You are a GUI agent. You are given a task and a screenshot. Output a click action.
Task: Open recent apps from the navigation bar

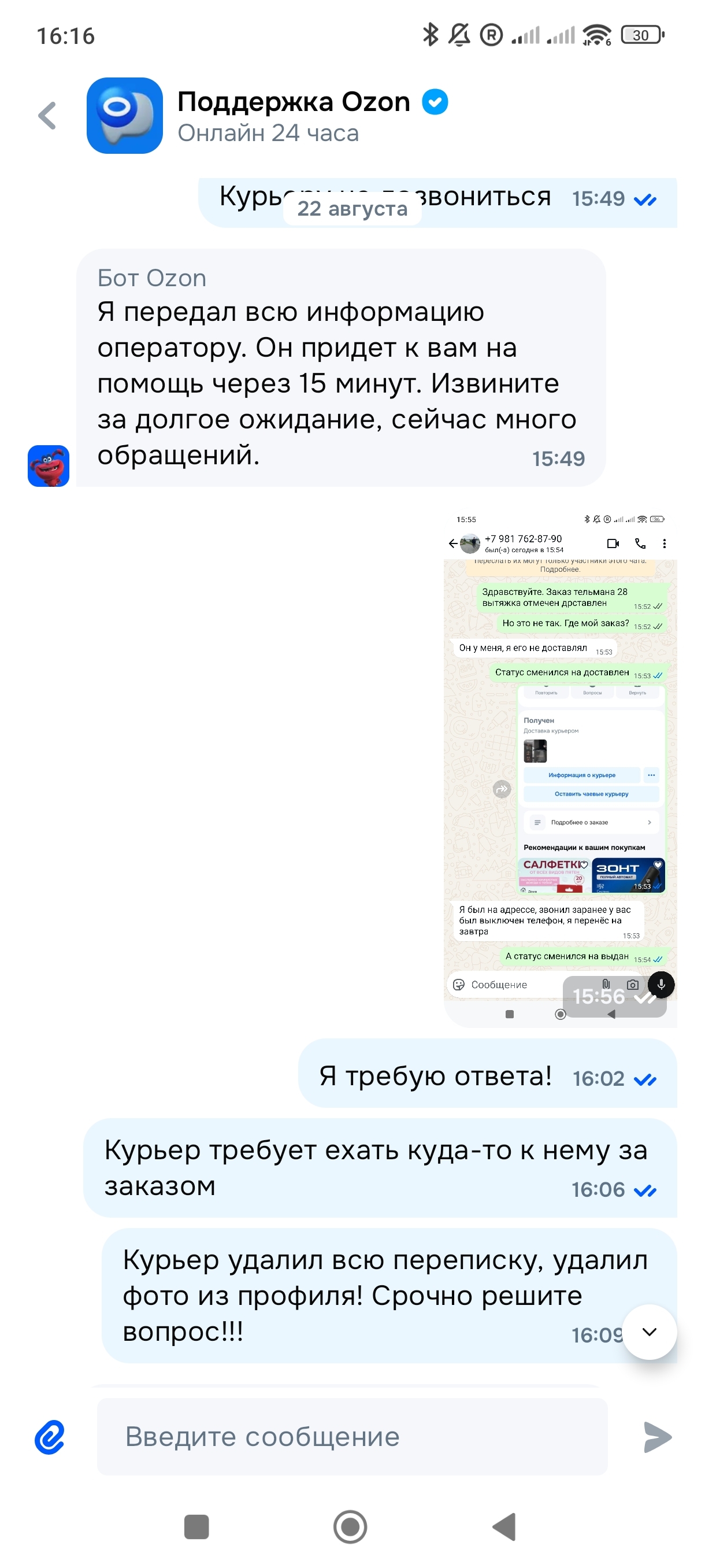click(x=196, y=1526)
